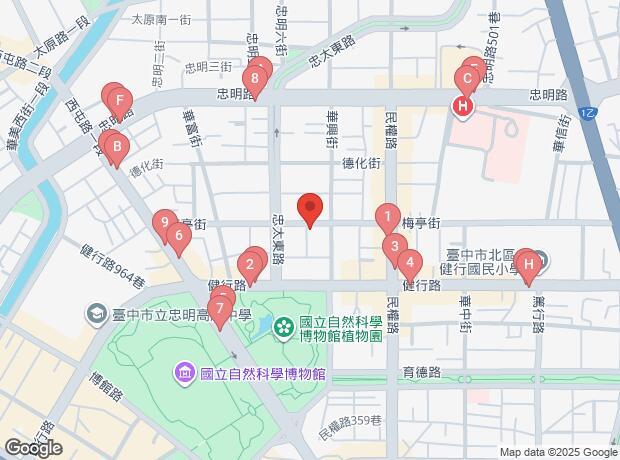This screenshot has width=620, height=460.
Task: Select map marker number 6
Action: [x=177, y=238]
